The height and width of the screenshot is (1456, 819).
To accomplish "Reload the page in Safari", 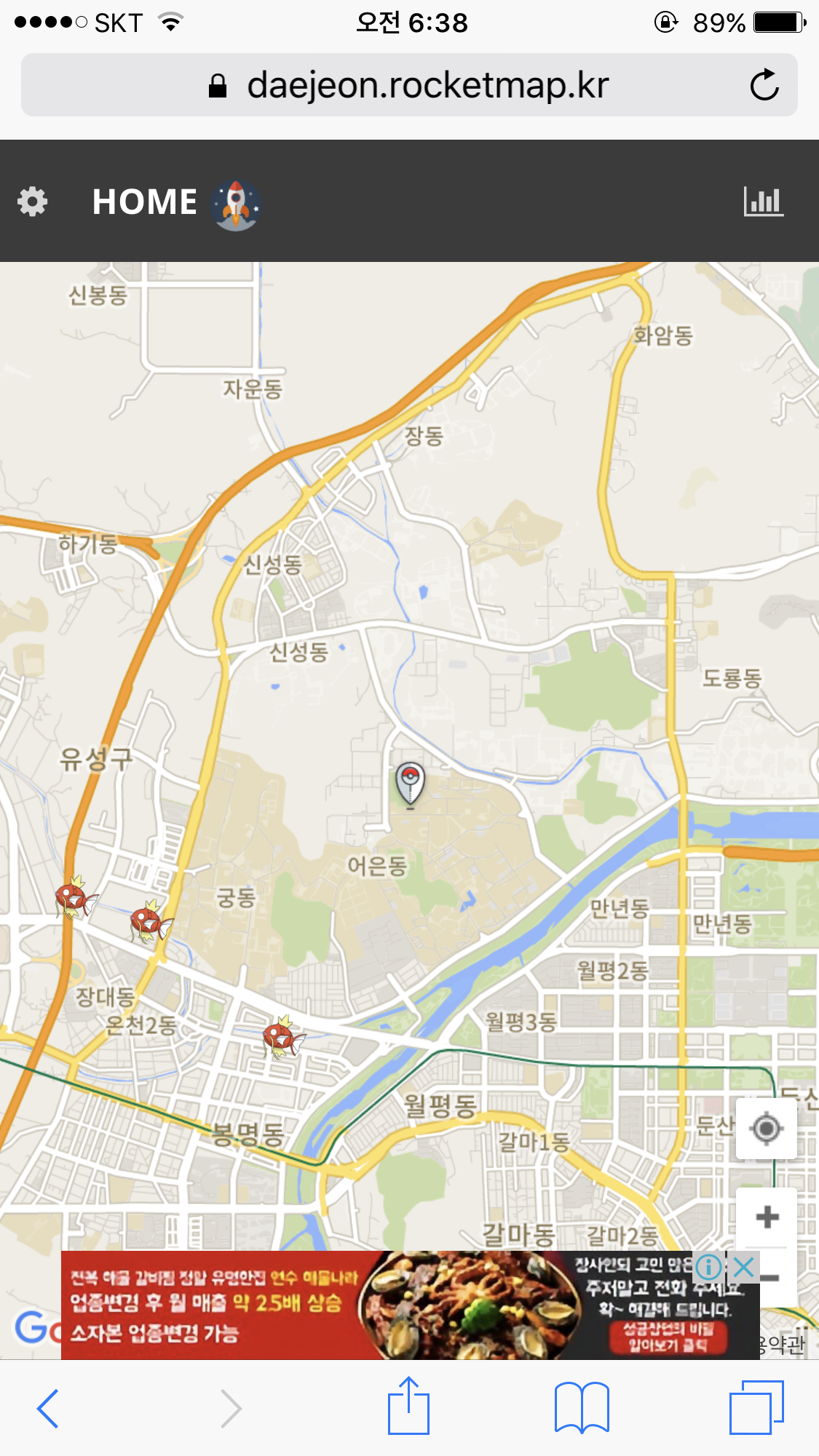I will coord(764,85).
